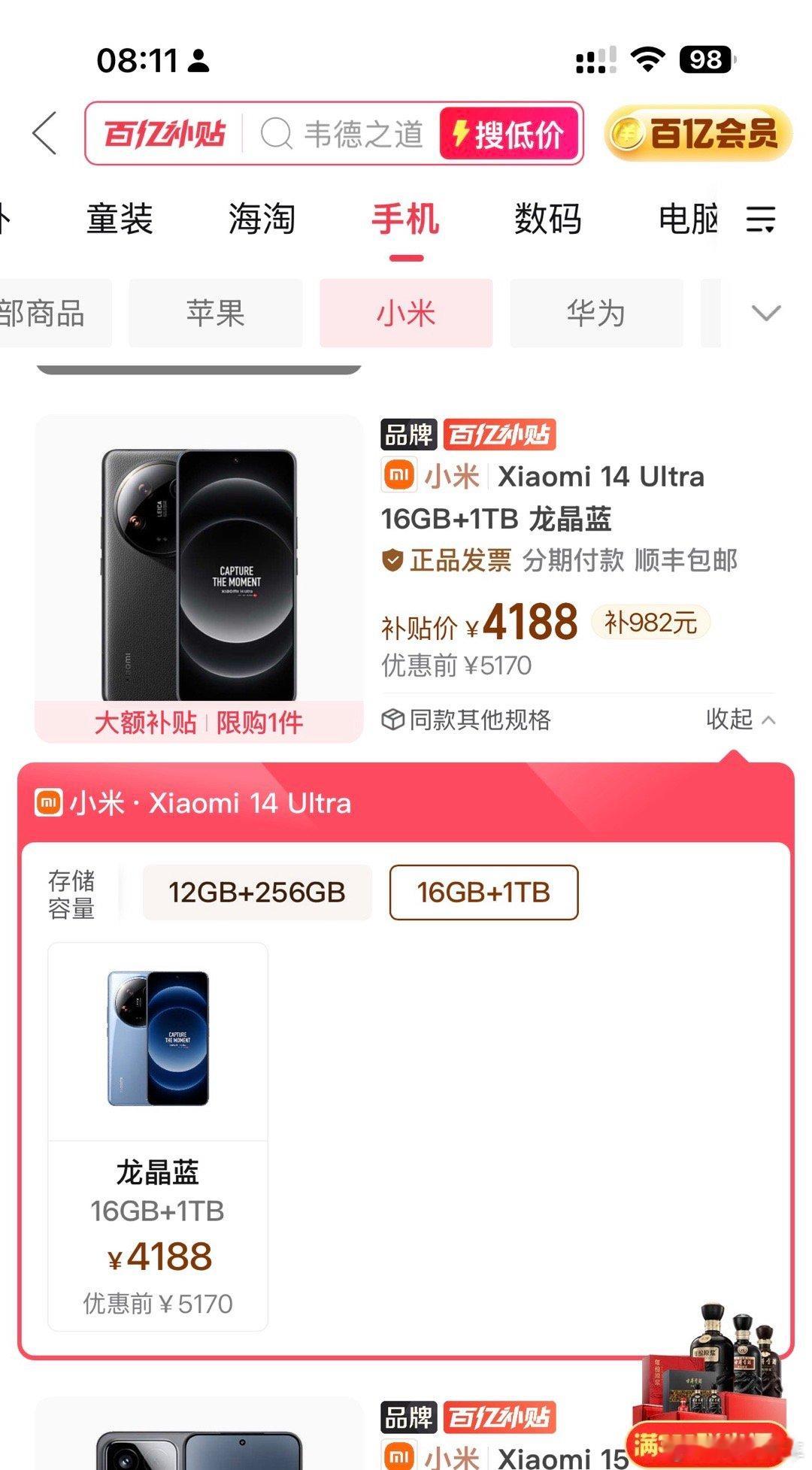Switch to the 数码 tab

pos(548,219)
